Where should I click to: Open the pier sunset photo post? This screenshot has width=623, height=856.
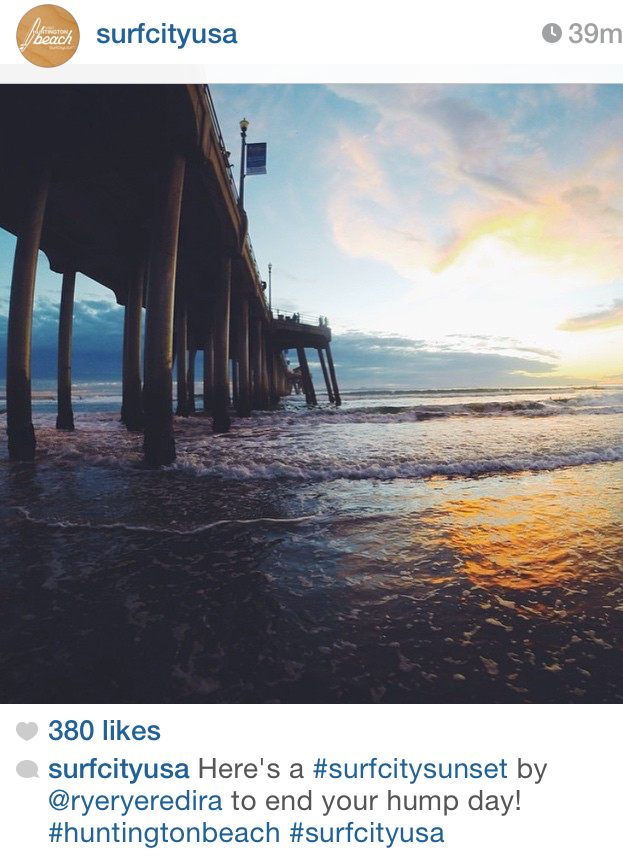(x=311, y=393)
